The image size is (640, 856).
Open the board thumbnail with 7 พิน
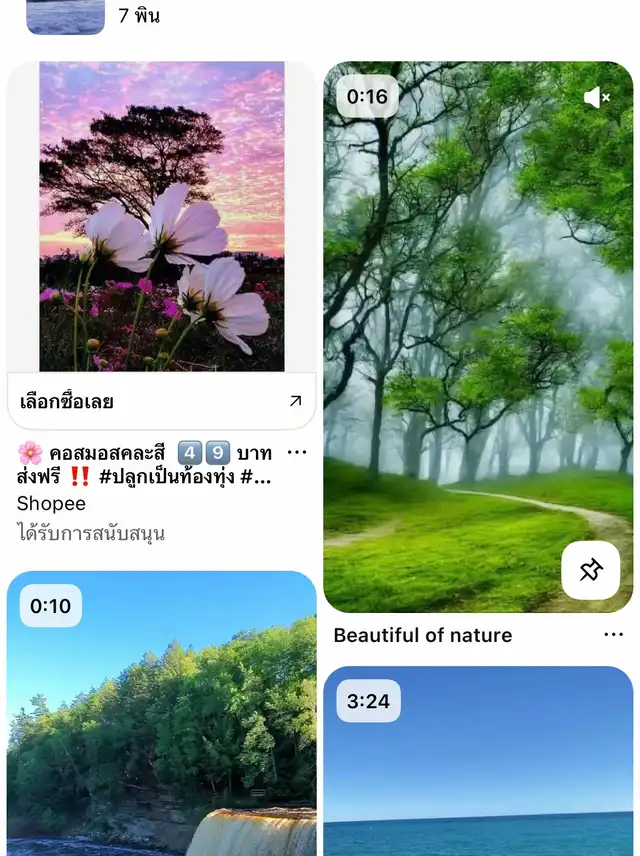[65, 16]
